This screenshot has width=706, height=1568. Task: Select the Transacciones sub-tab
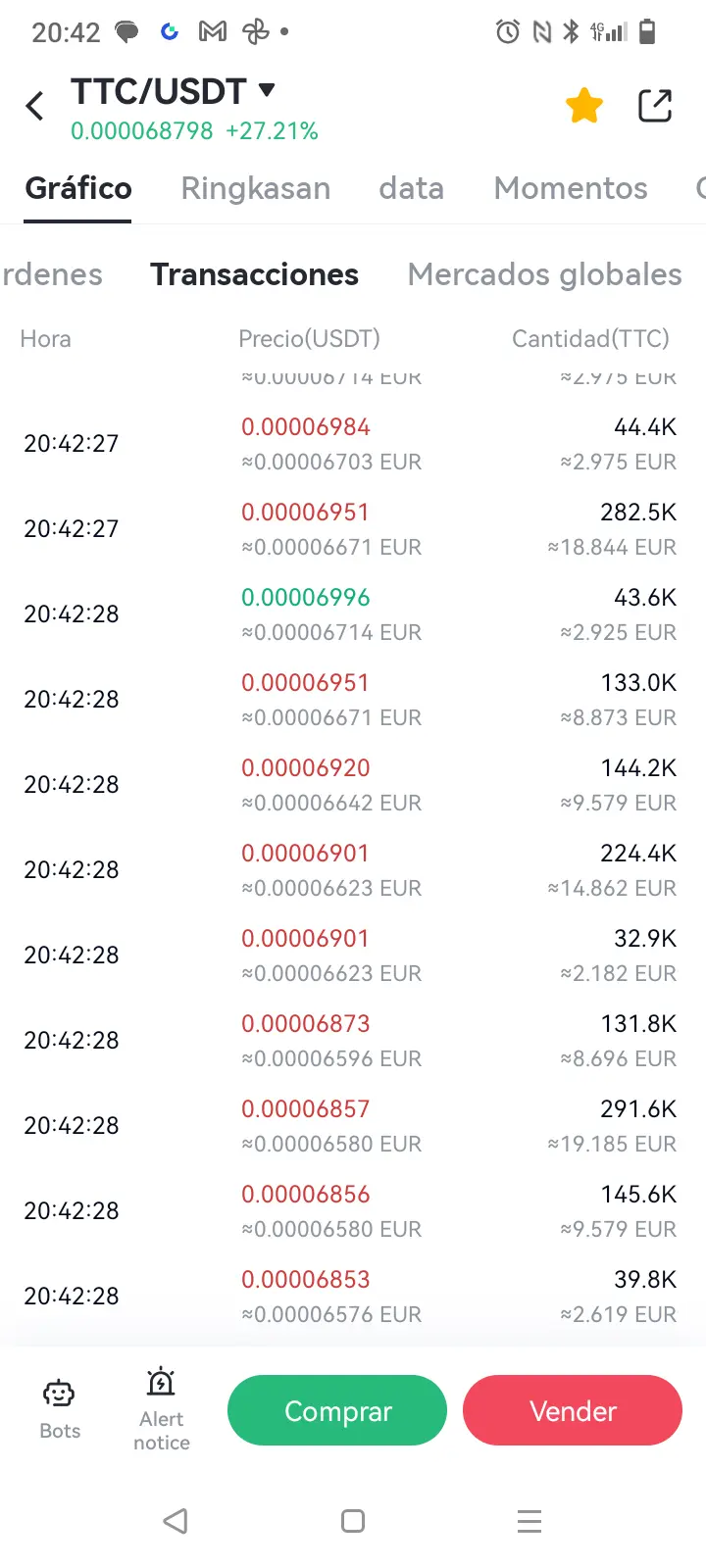pyautogui.click(x=255, y=274)
